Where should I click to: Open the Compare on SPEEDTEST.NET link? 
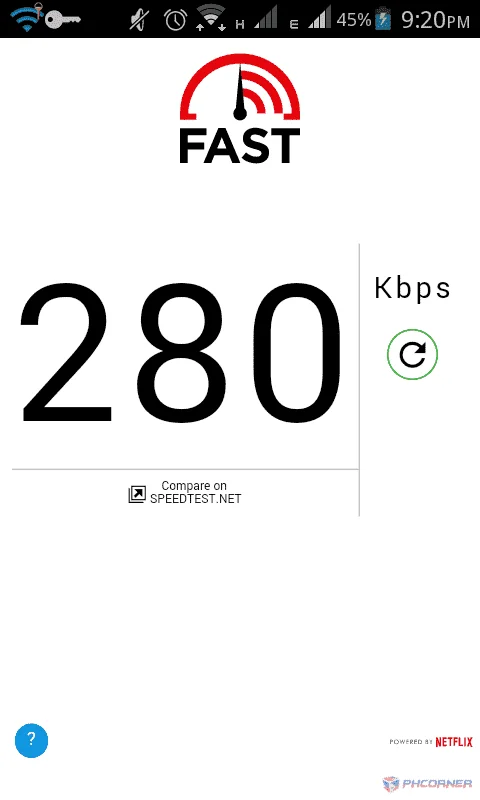point(185,492)
